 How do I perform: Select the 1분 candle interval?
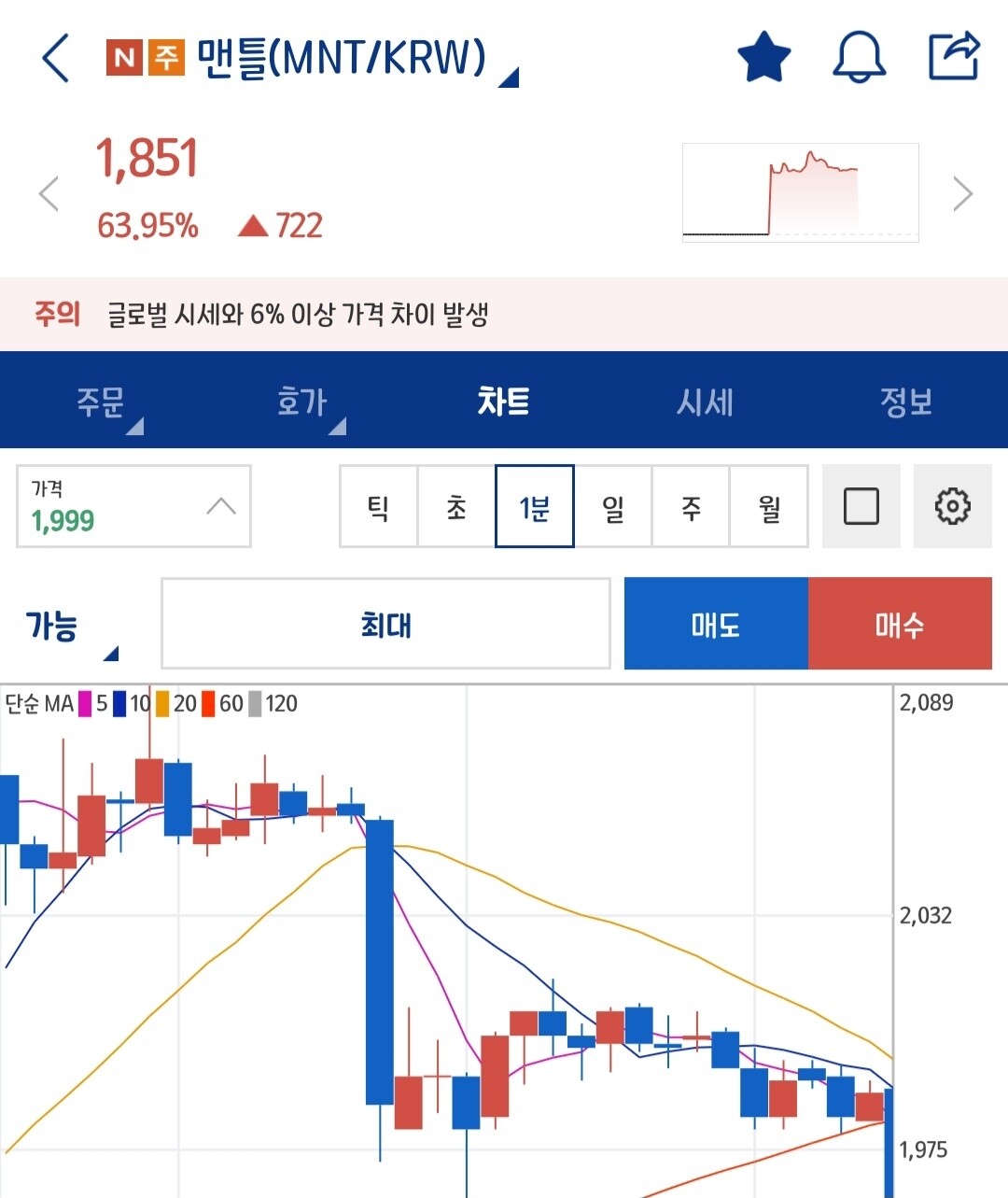click(x=534, y=506)
